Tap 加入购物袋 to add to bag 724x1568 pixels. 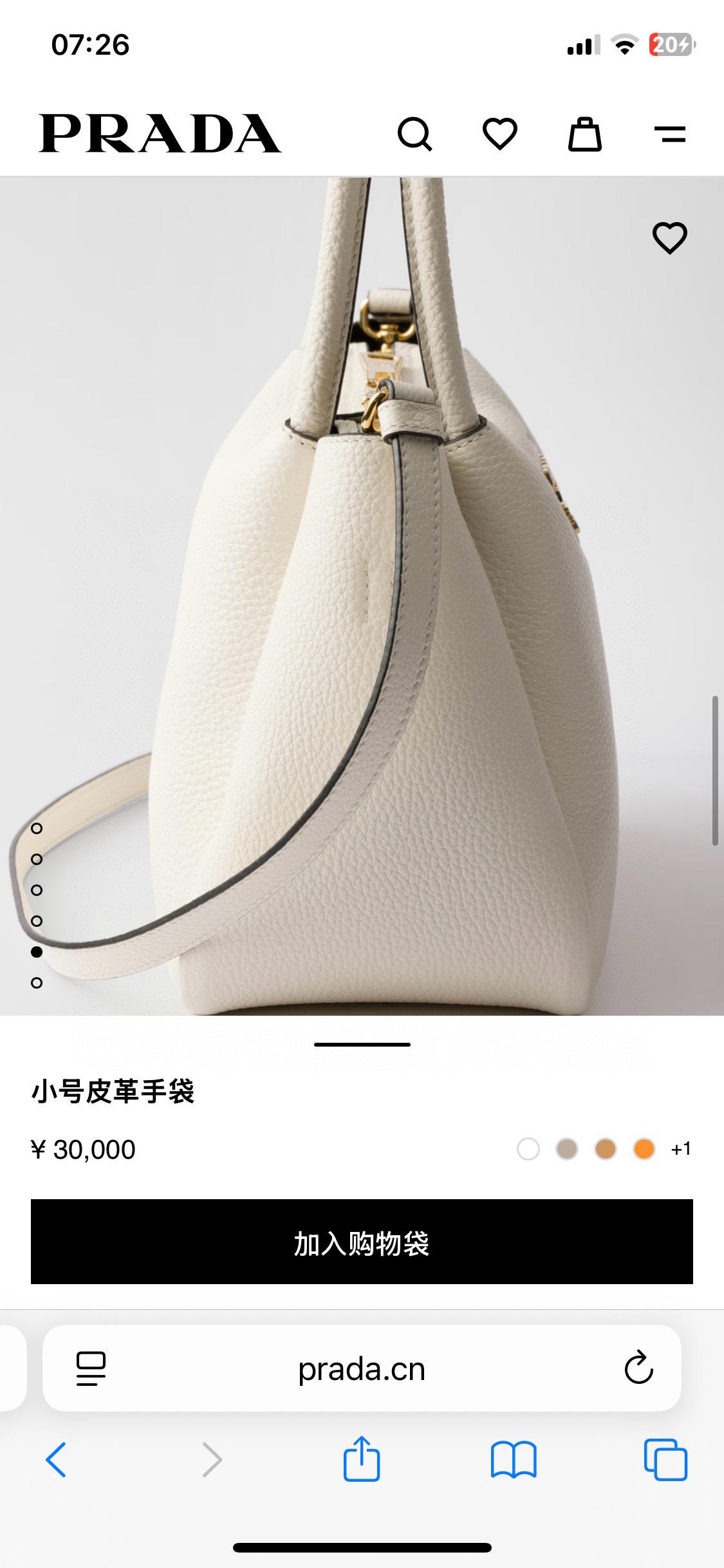[x=362, y=1242]
